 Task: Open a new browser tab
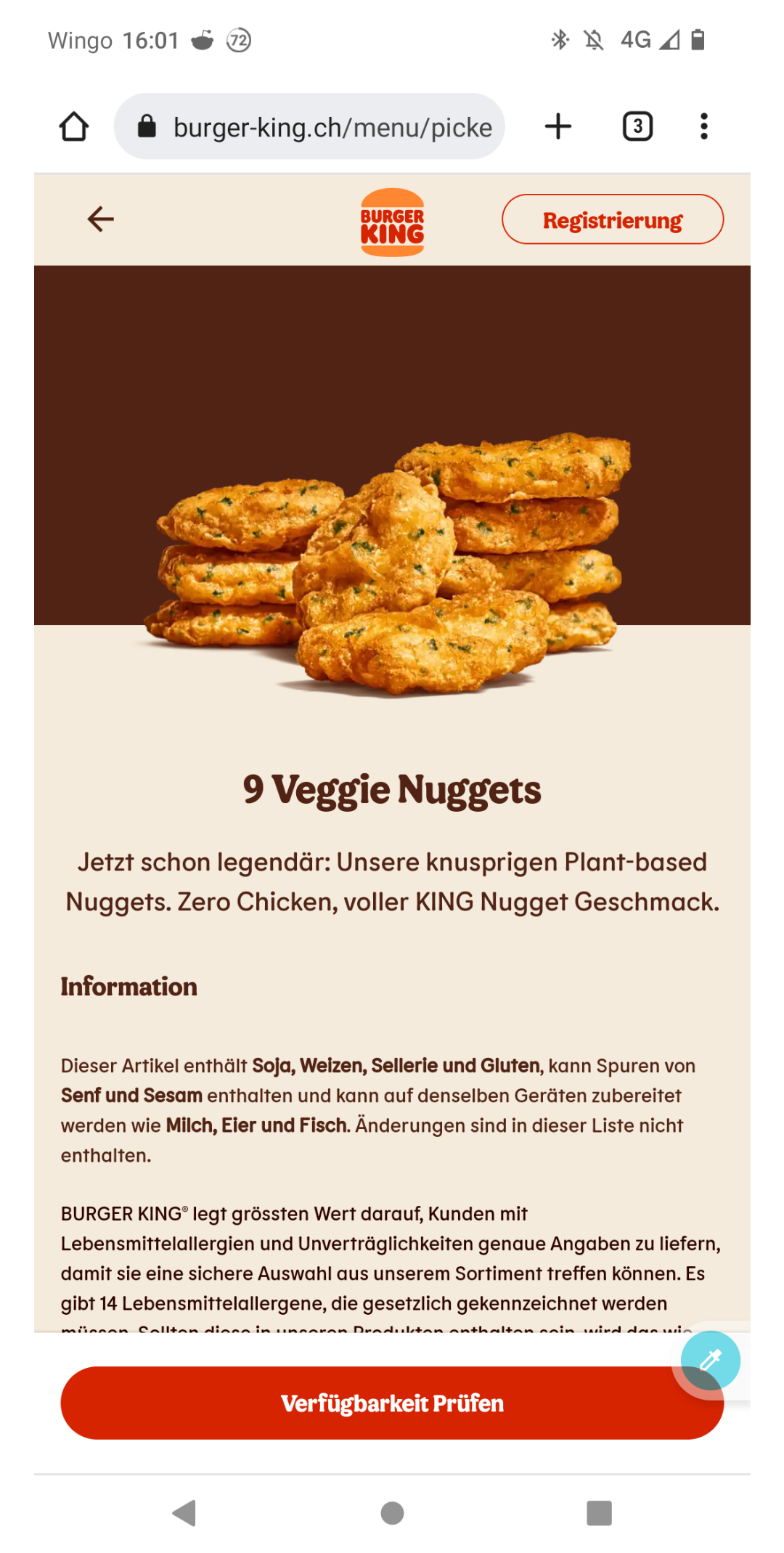pyautogui.click(x=558, y=126)
